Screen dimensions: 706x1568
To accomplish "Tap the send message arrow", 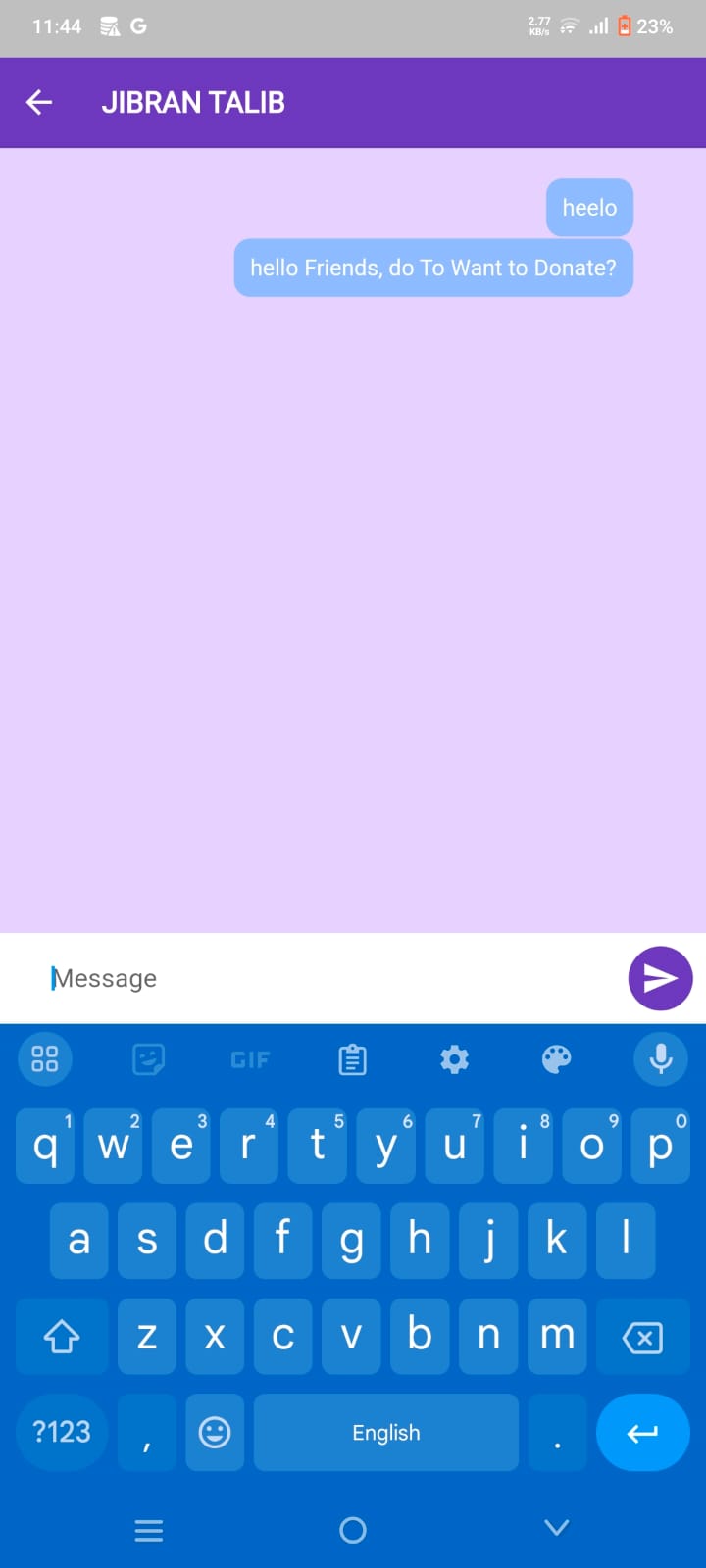I will tap(660, 977).
